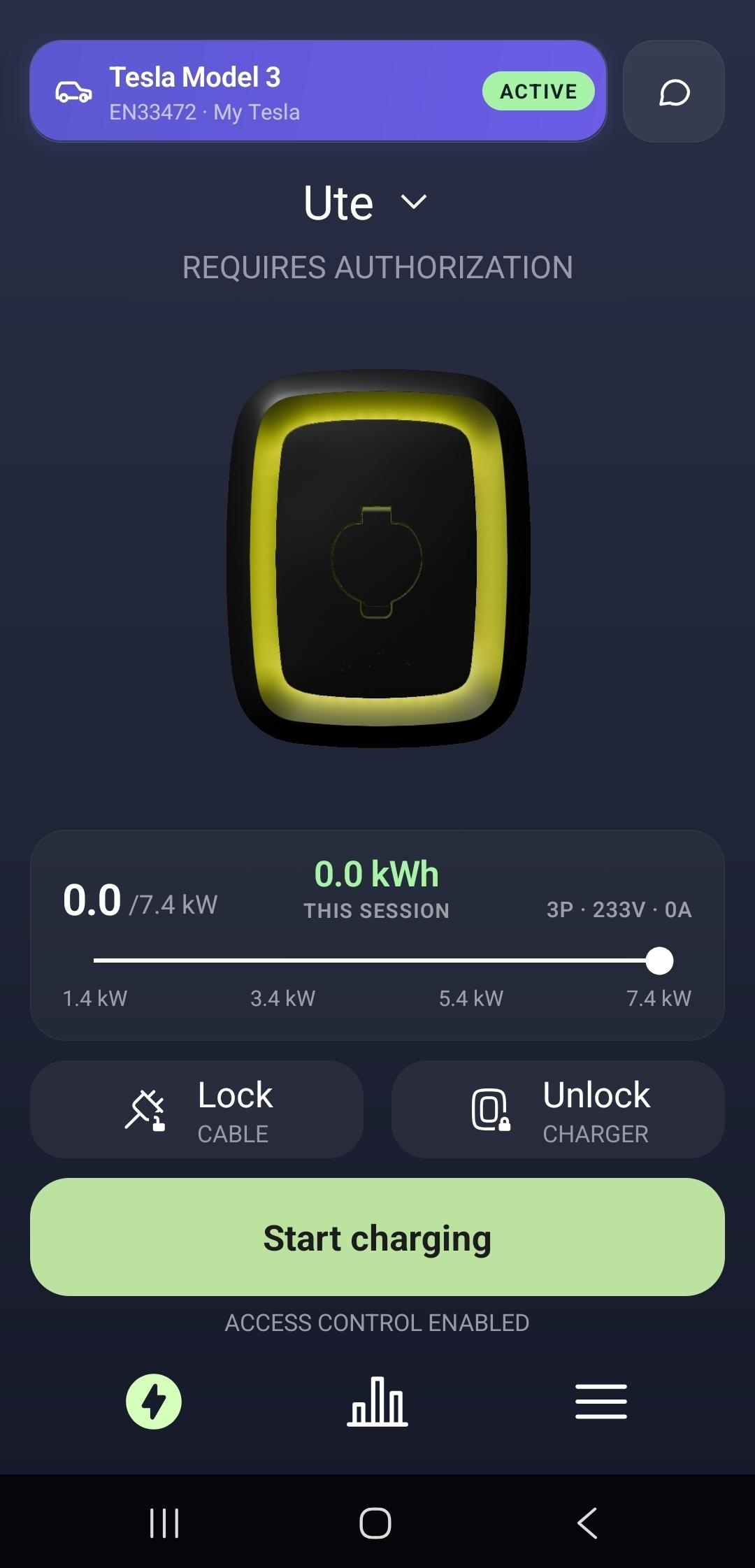
Task: Select the lightning bolt charger tab
Action: pos(154,1401)
